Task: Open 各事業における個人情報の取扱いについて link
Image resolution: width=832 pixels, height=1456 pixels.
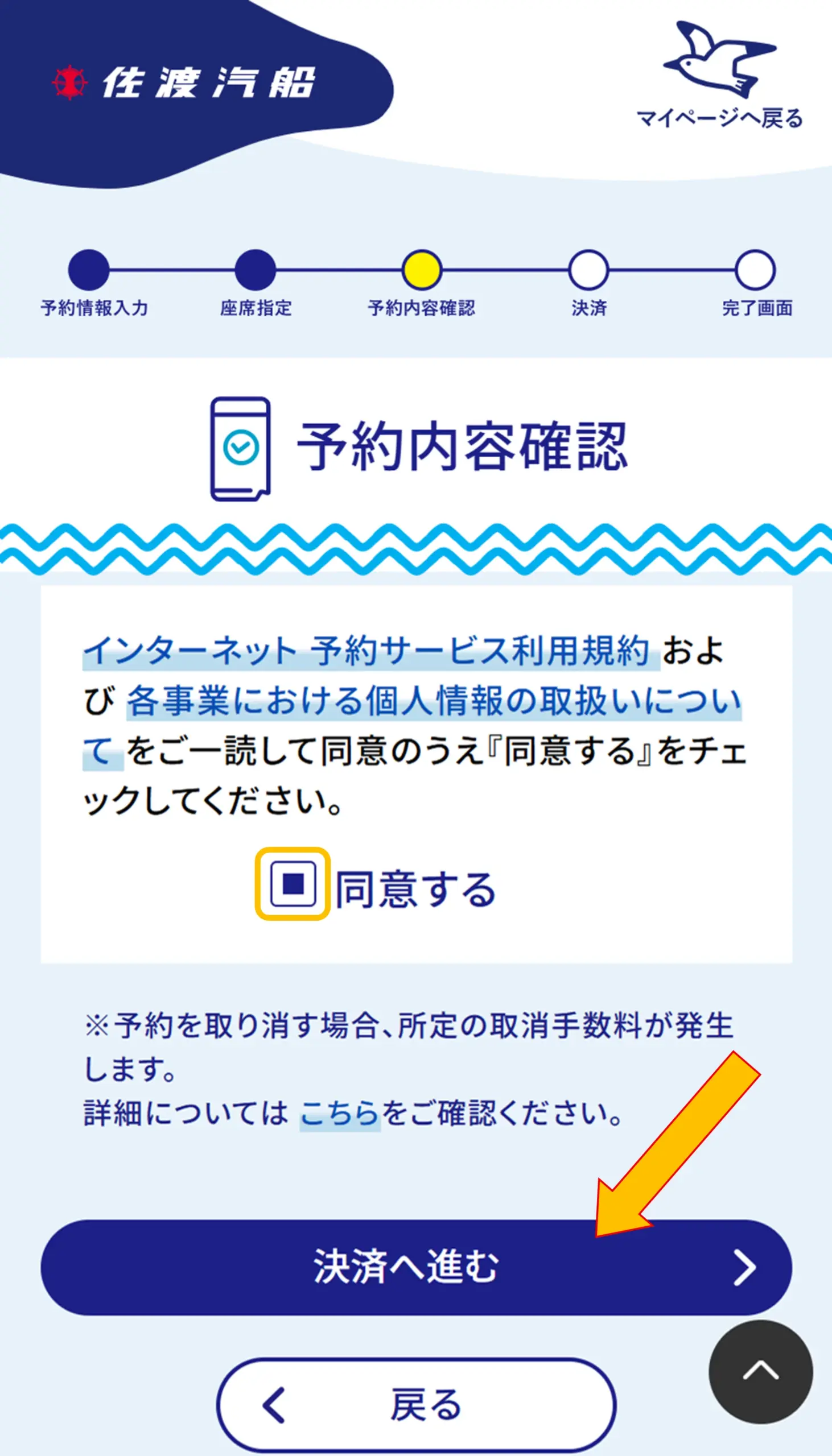Action: pos(433,701)
